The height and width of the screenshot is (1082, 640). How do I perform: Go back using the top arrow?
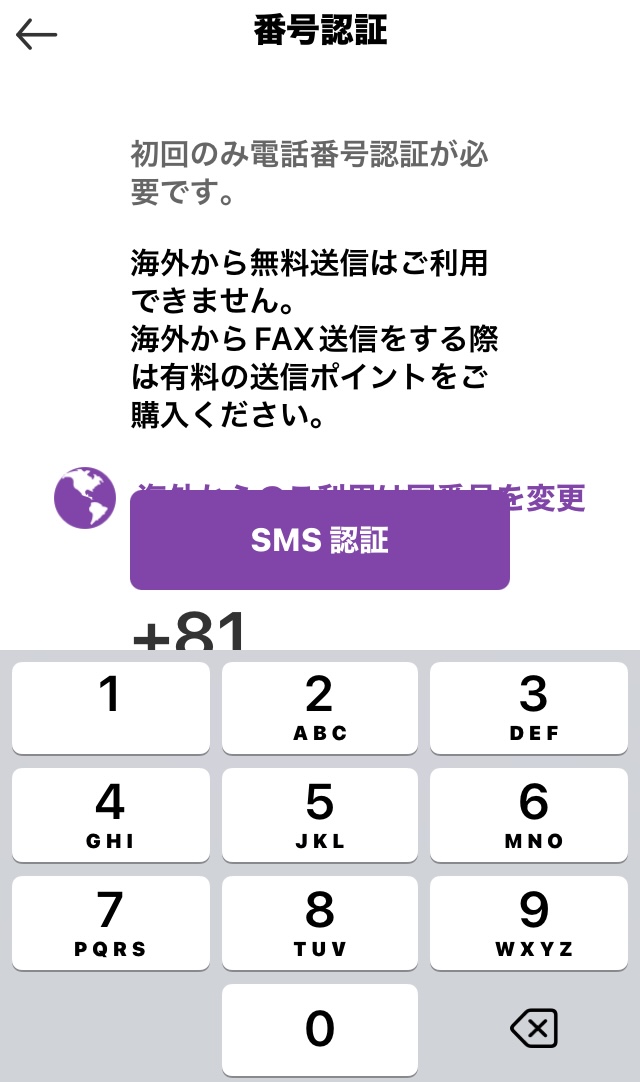click(36, 35)
